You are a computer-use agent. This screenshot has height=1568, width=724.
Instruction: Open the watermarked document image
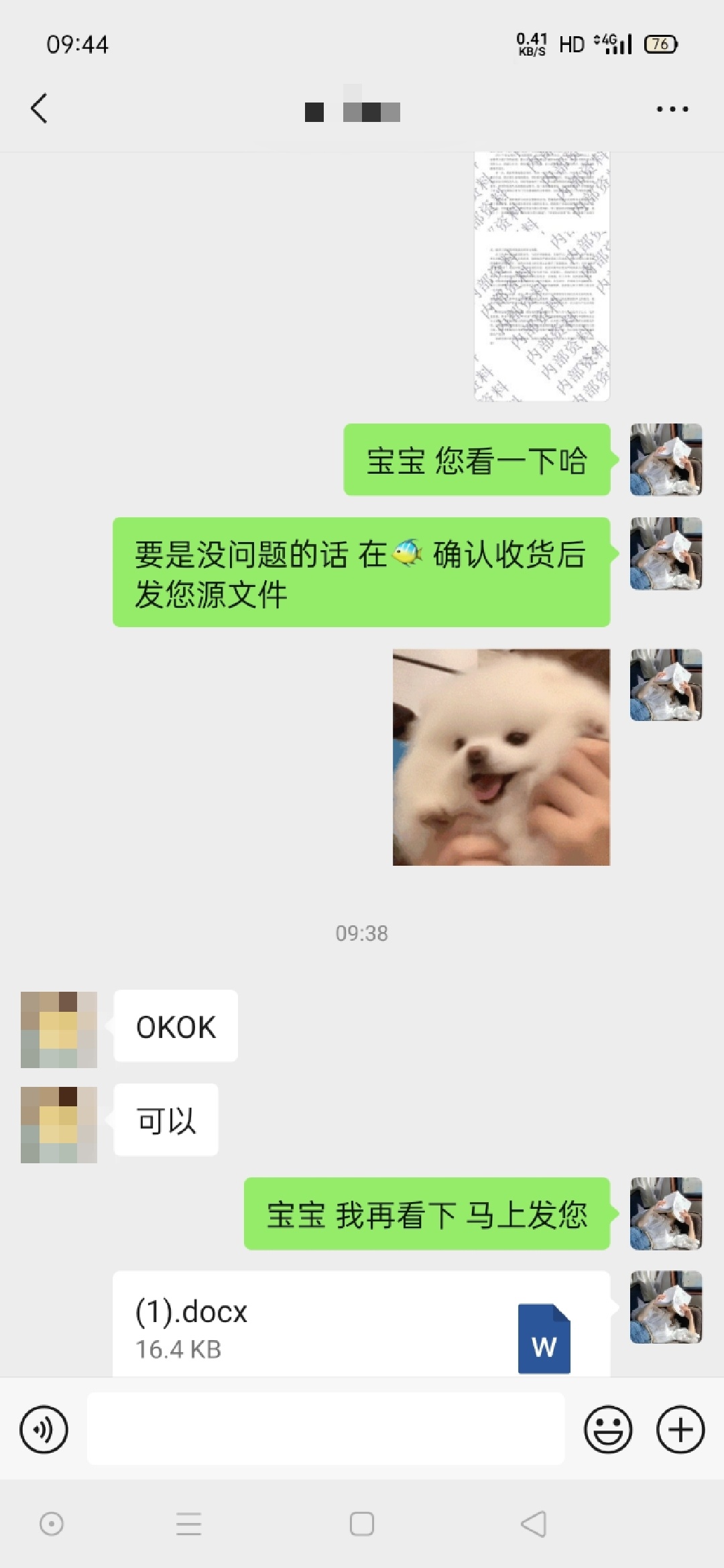pos(542,276)
